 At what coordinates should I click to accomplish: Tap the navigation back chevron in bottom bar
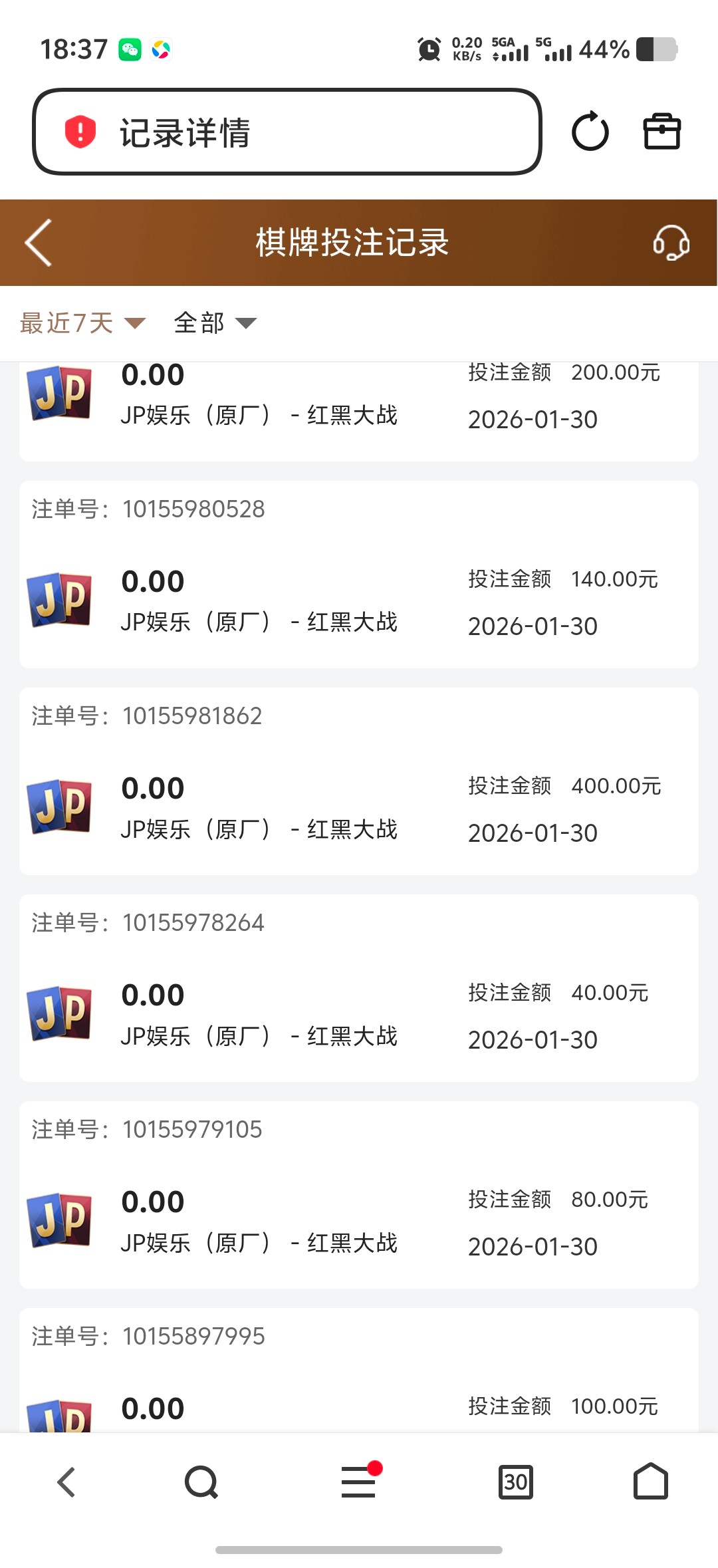tap(64, 1482)
